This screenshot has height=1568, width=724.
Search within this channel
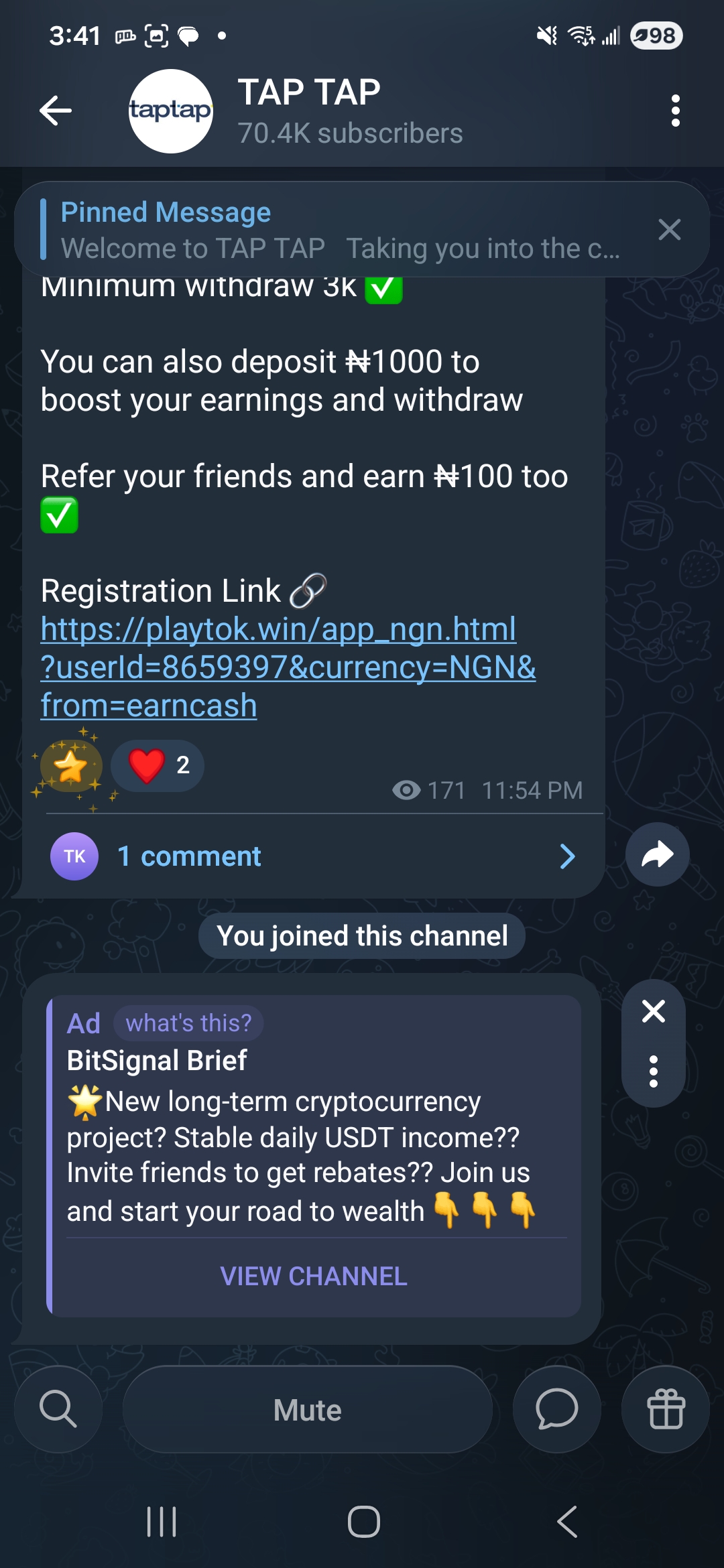58,1409
